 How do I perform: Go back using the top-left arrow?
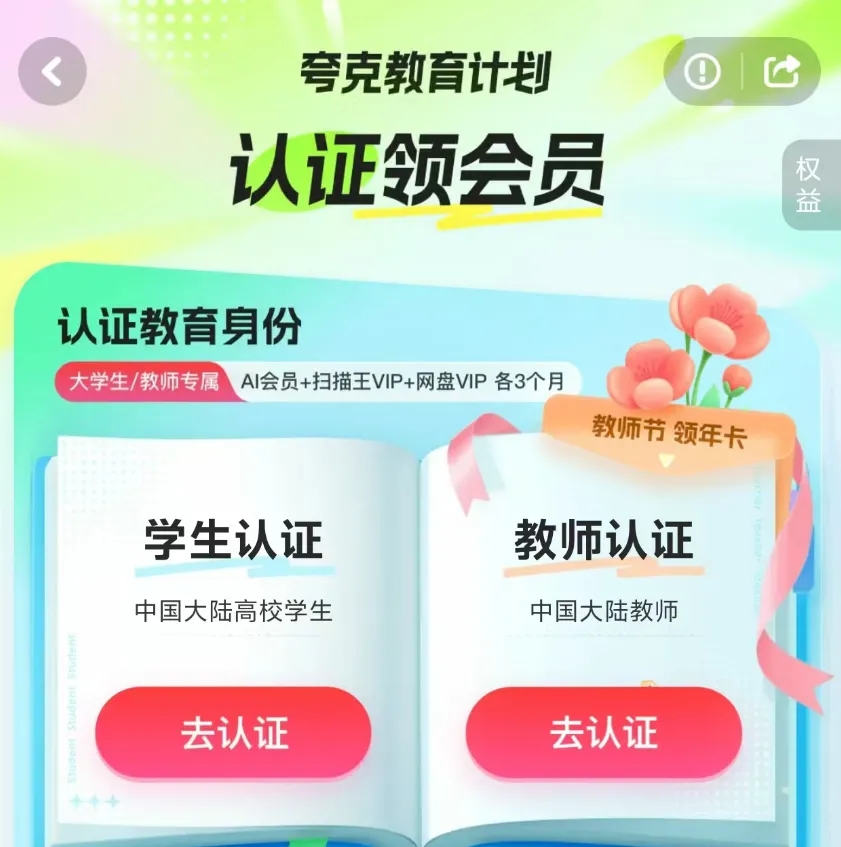pos(52,71)
